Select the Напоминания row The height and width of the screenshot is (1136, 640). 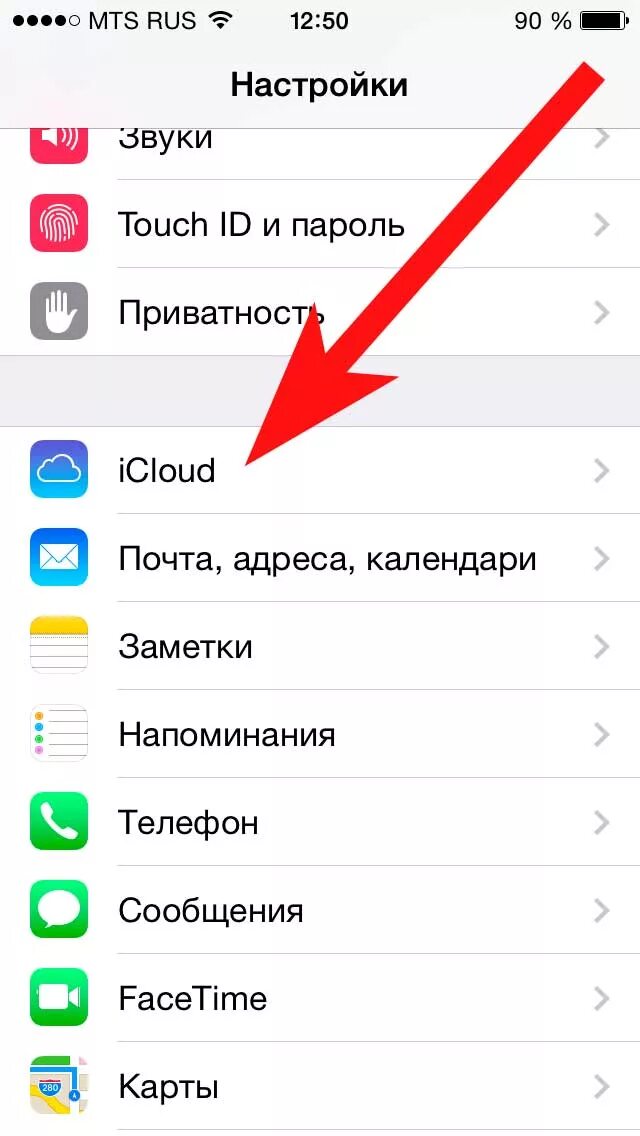320,734
